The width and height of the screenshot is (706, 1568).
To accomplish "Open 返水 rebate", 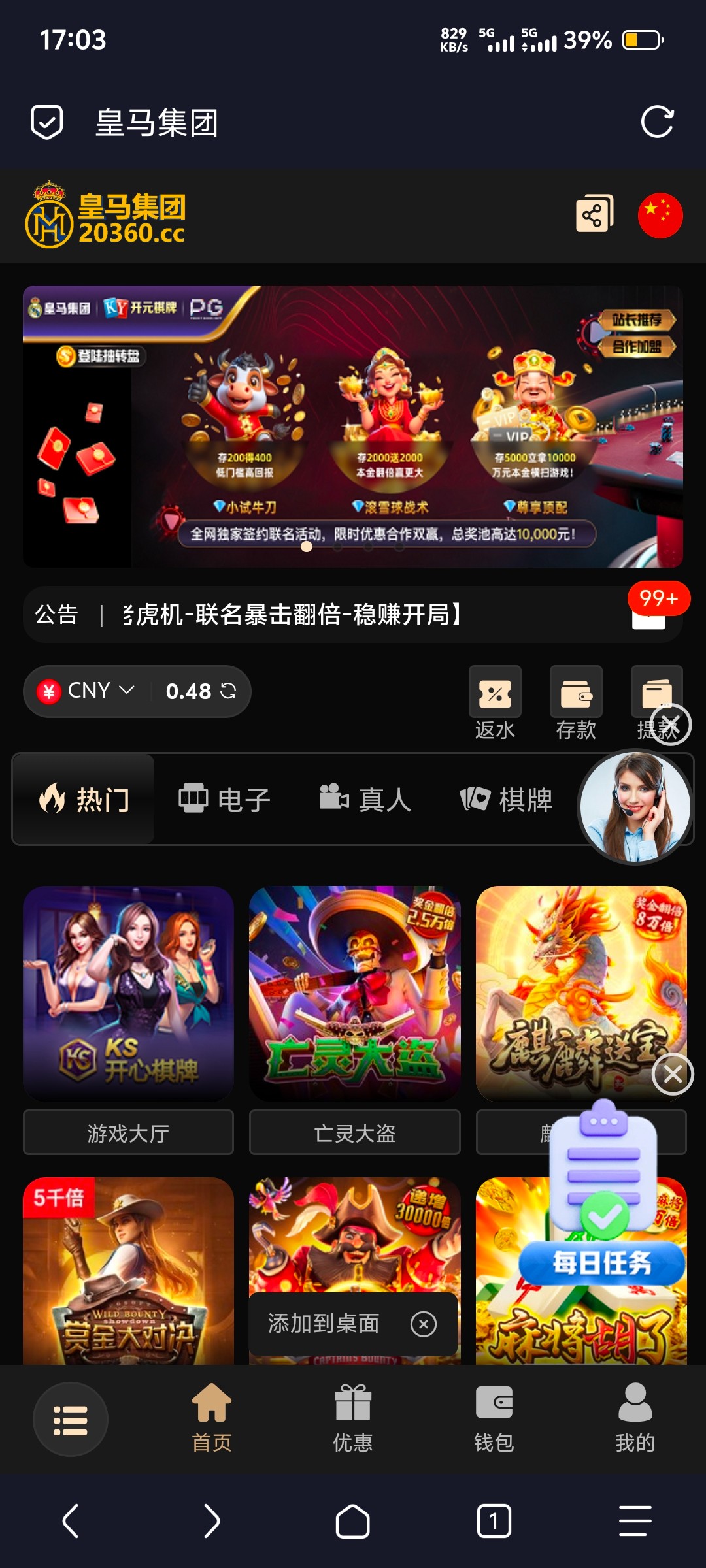I will [x=495, y=703].
